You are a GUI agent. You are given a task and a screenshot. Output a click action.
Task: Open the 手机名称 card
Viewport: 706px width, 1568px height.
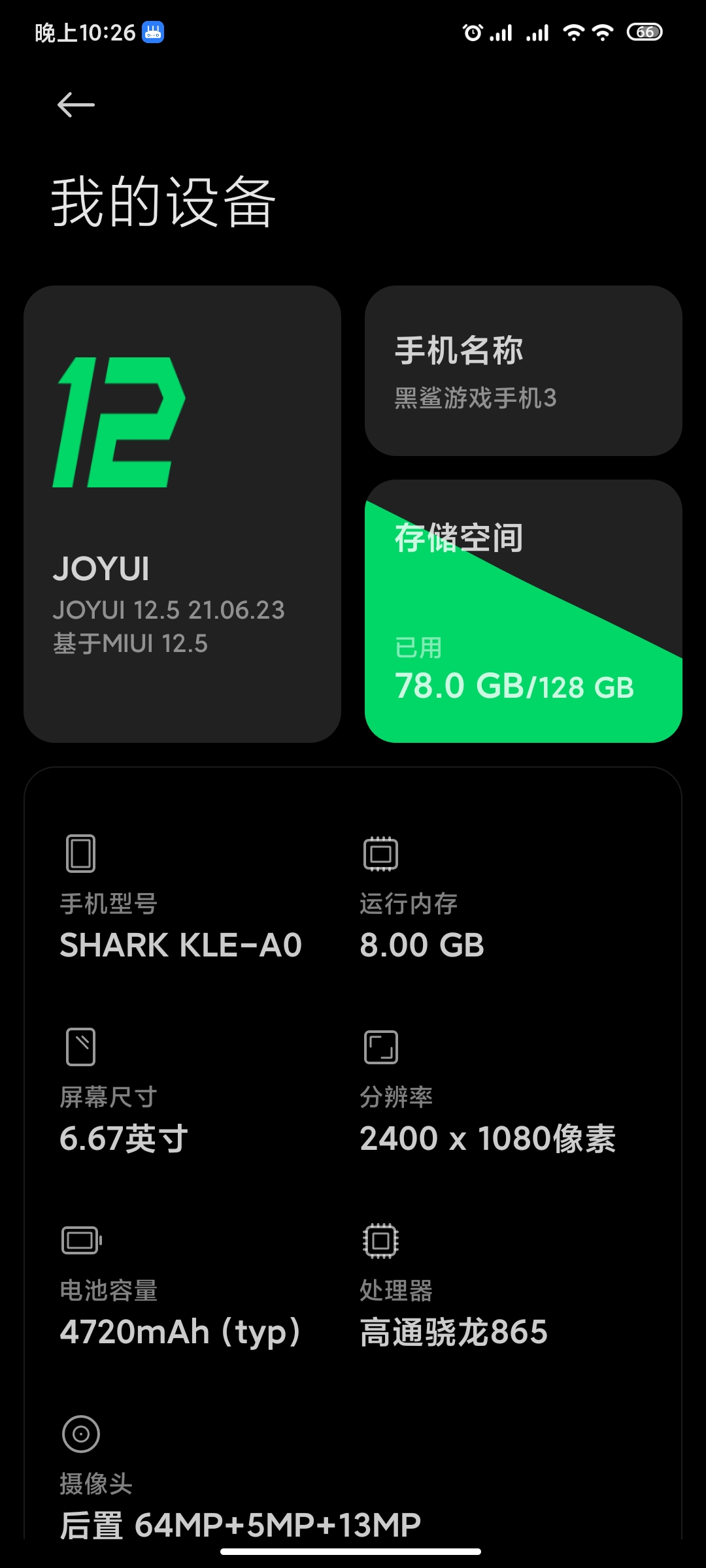click(523, 370)
